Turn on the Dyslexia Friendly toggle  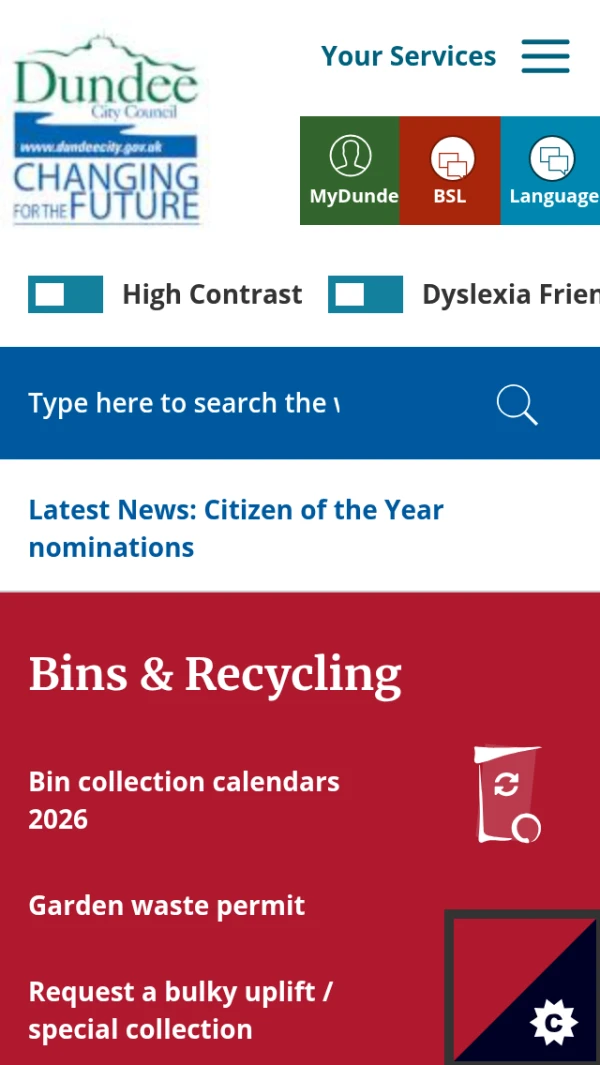(x=366, y=295)
